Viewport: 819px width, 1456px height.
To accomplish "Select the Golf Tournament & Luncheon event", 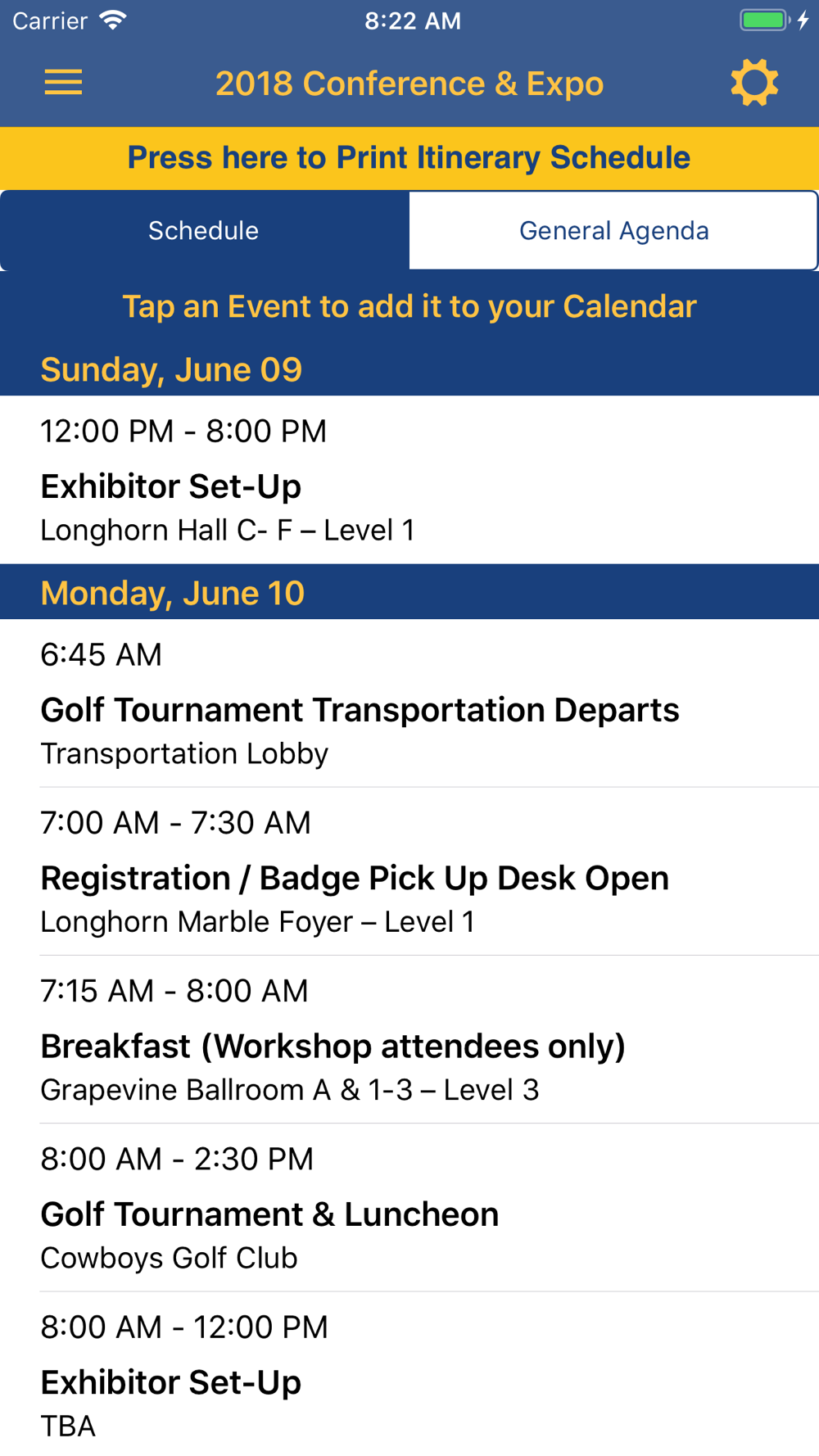I will click(409, 1207).
